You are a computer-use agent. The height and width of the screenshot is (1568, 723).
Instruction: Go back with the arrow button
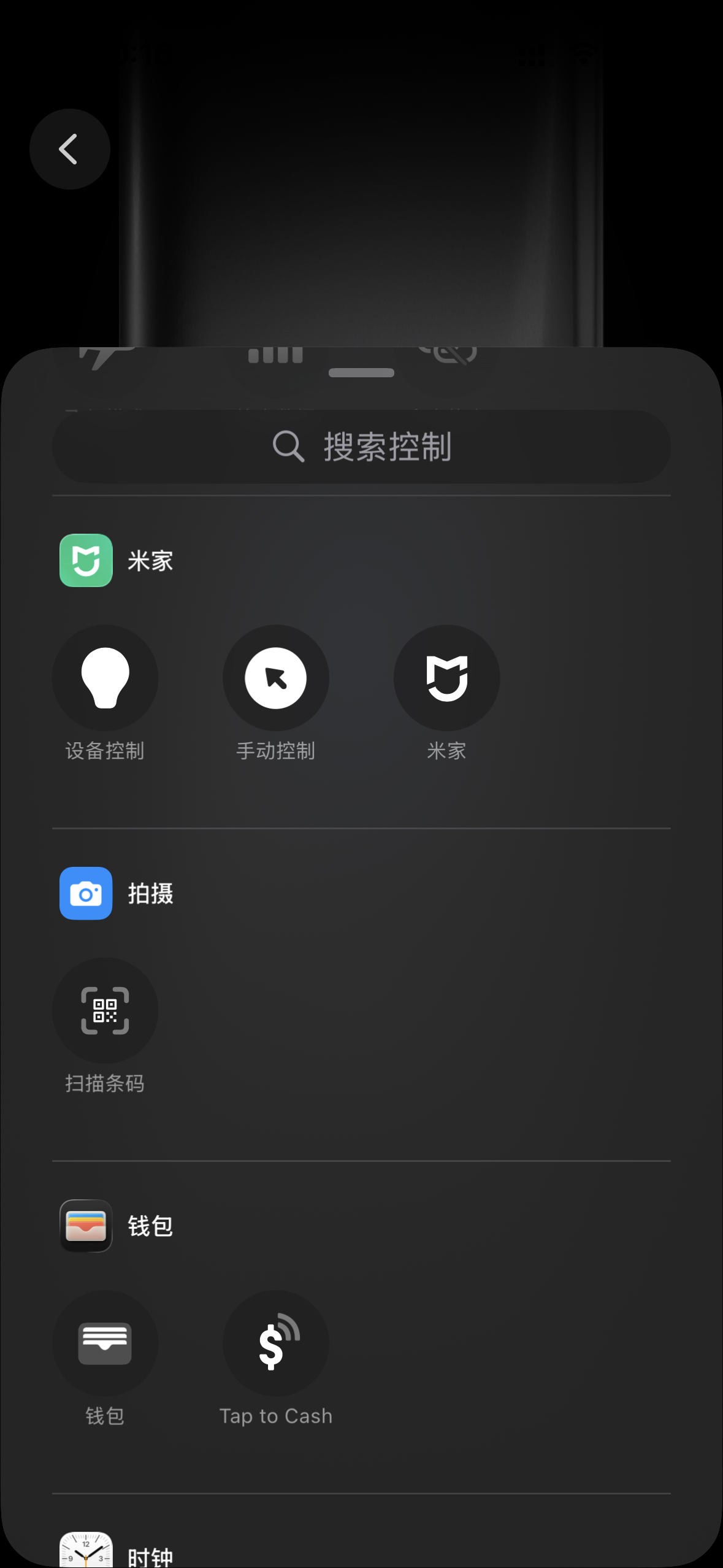pos(69,149)
